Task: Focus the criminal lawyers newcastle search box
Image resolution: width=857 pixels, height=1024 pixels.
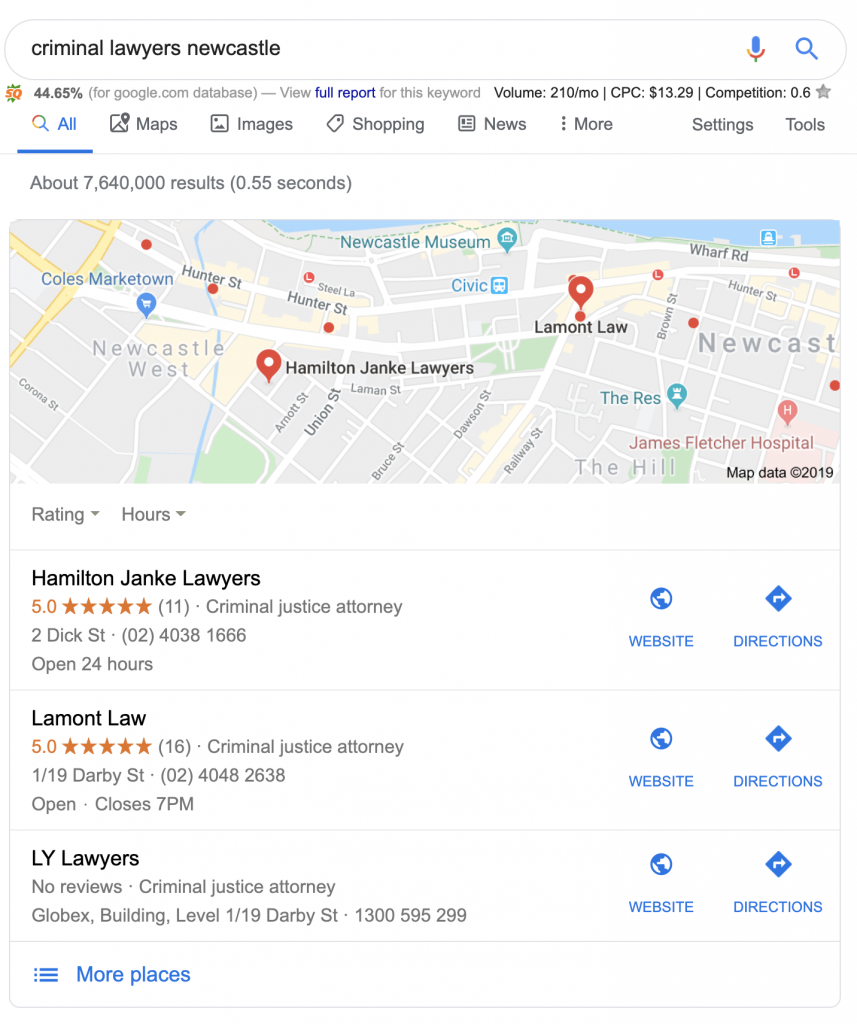Action: point(370,48)
